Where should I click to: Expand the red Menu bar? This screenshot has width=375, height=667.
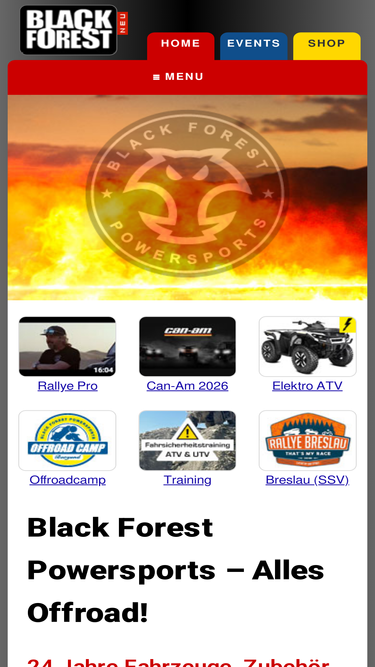tap(188, 77)
